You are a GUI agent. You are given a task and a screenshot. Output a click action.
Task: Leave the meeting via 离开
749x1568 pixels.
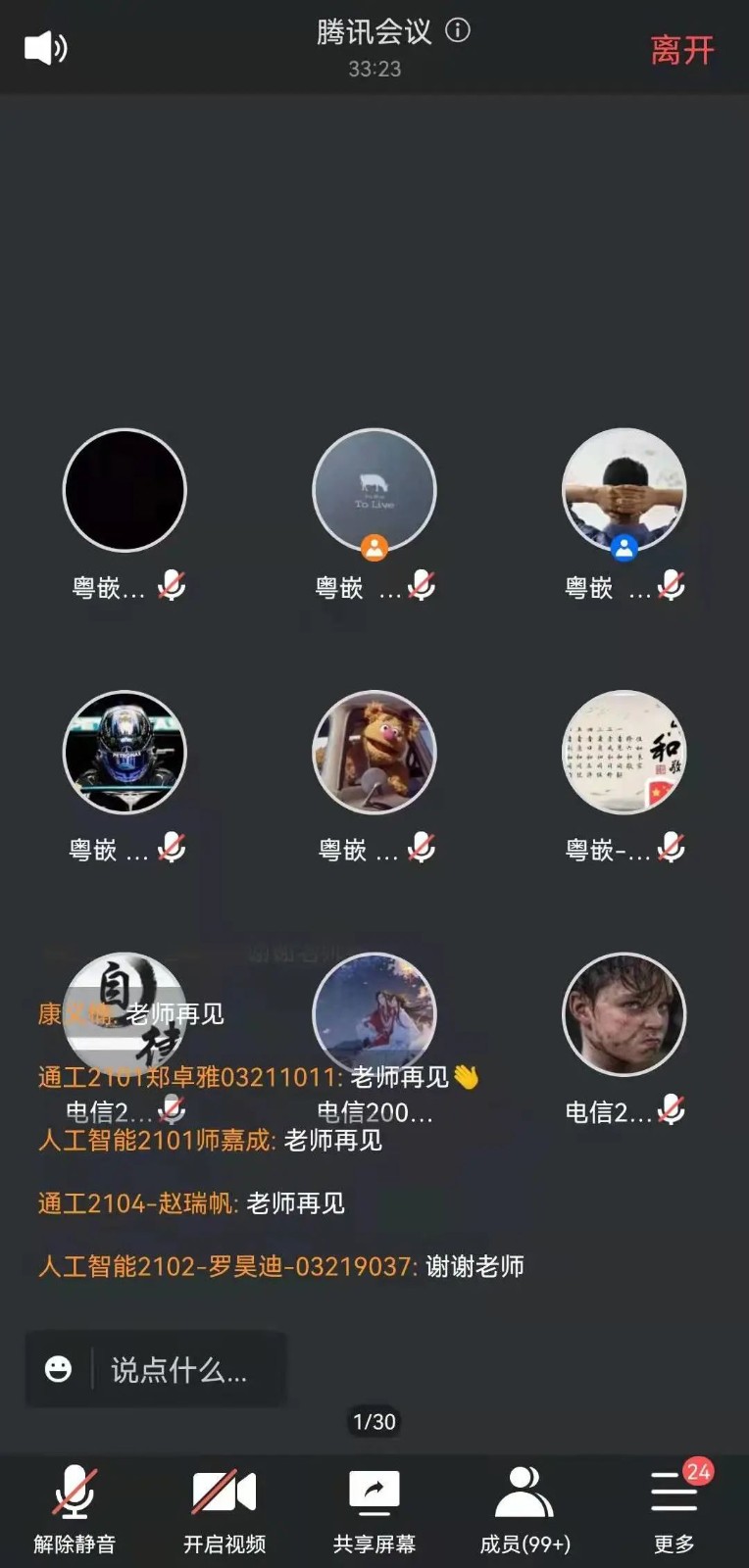[x=681, y=50]
